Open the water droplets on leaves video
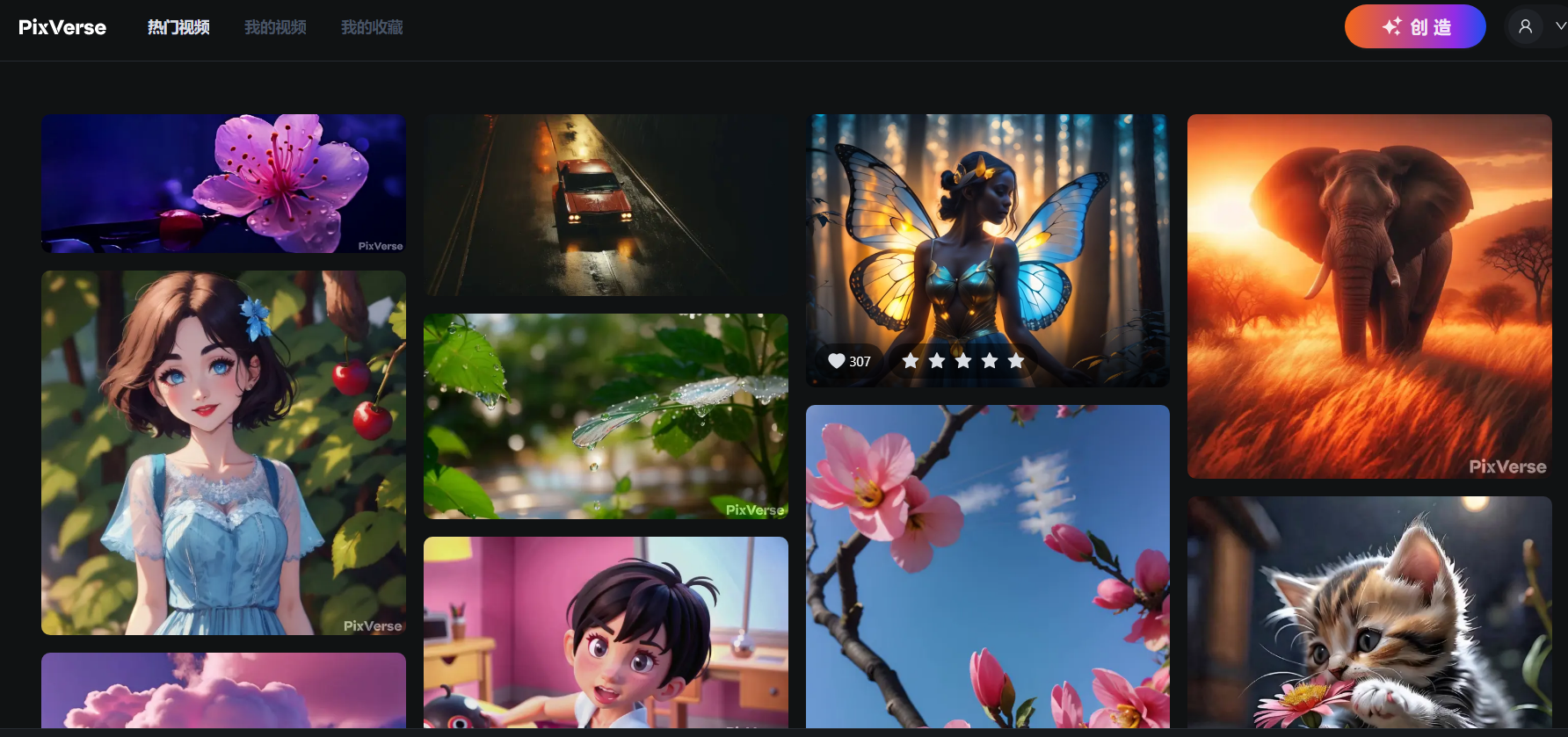 point(606,415)
